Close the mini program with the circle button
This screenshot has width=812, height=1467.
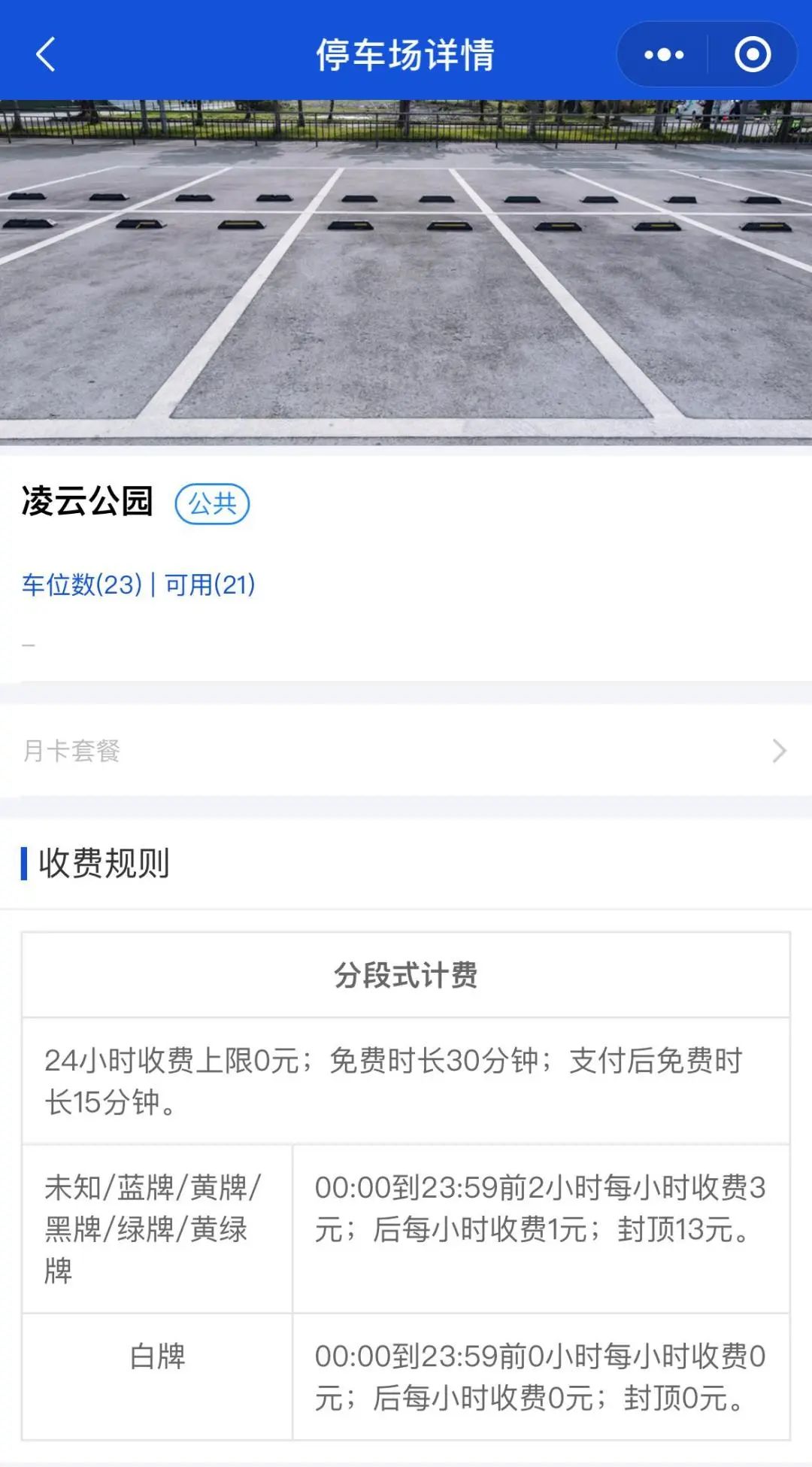coord(753,55)
